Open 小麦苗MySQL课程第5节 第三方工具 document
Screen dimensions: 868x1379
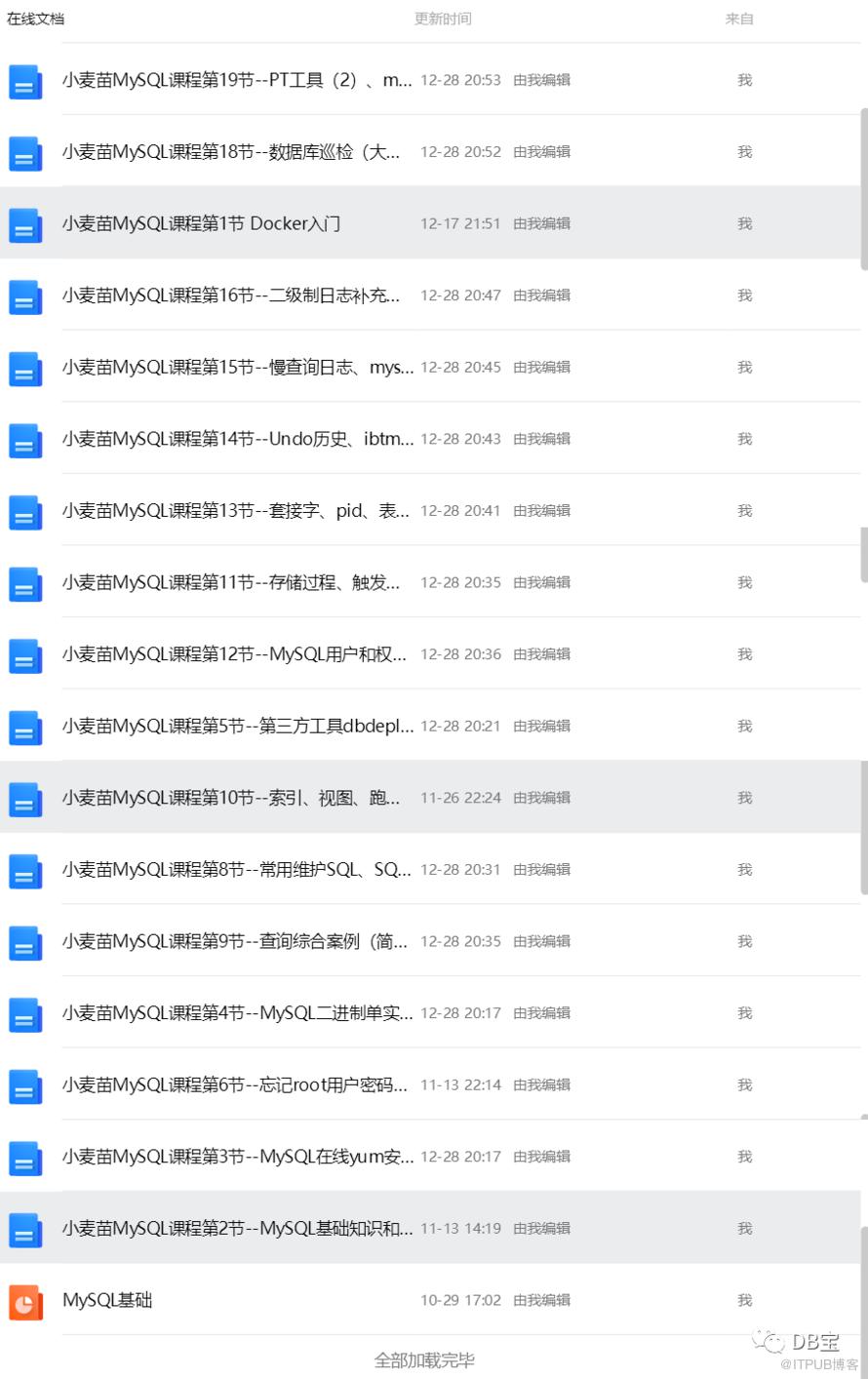coord(237,727)
